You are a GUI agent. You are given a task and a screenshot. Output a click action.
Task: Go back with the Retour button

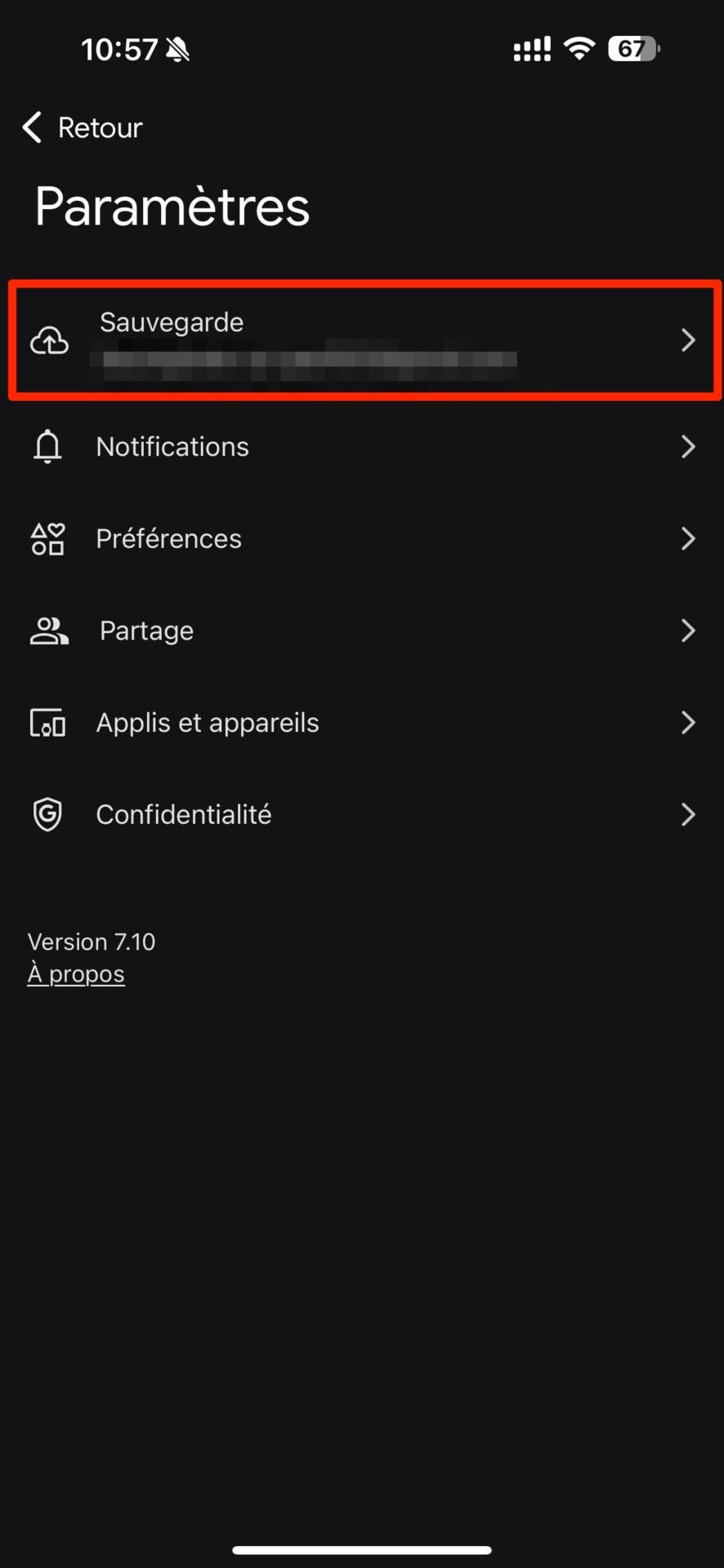(82, 127)
